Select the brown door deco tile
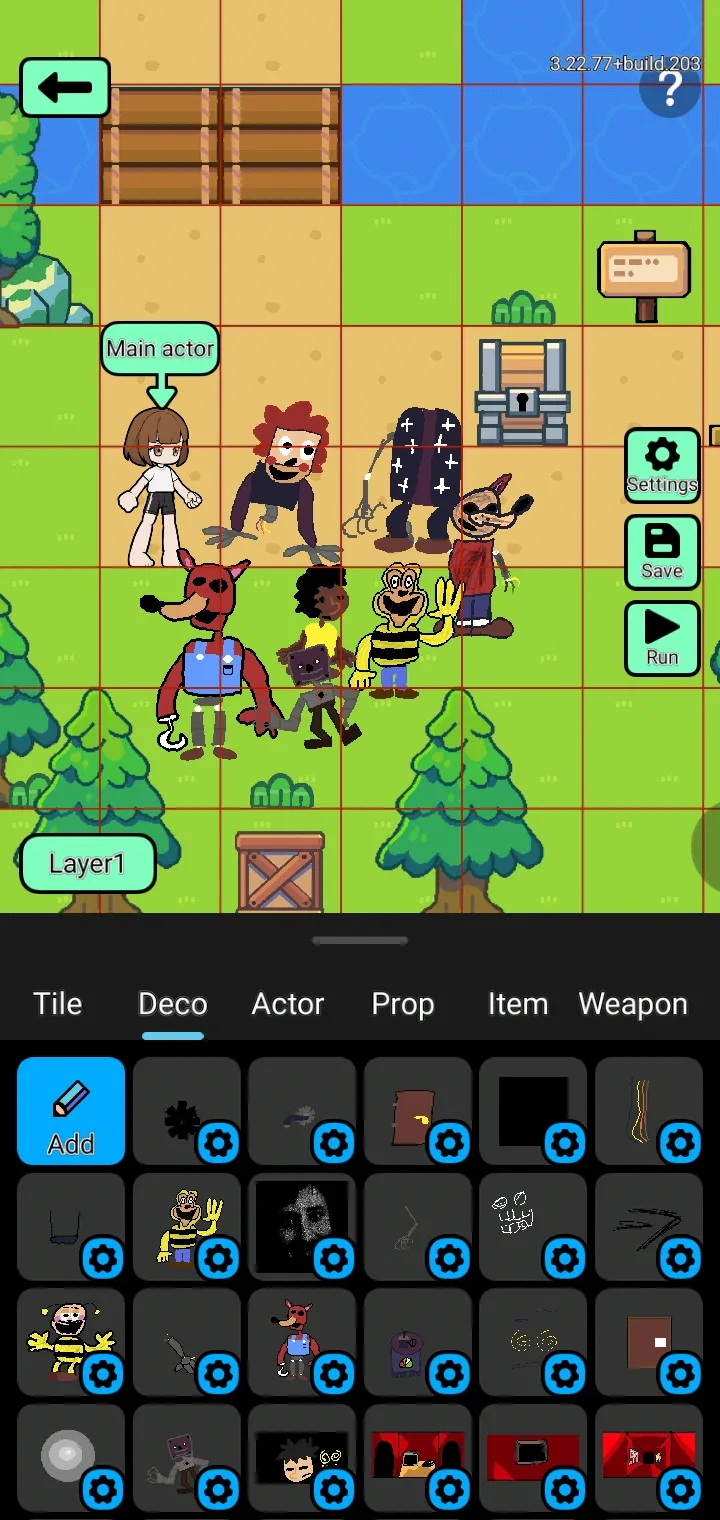This screenshot has height=1520, width=720. click(410, 1111)
